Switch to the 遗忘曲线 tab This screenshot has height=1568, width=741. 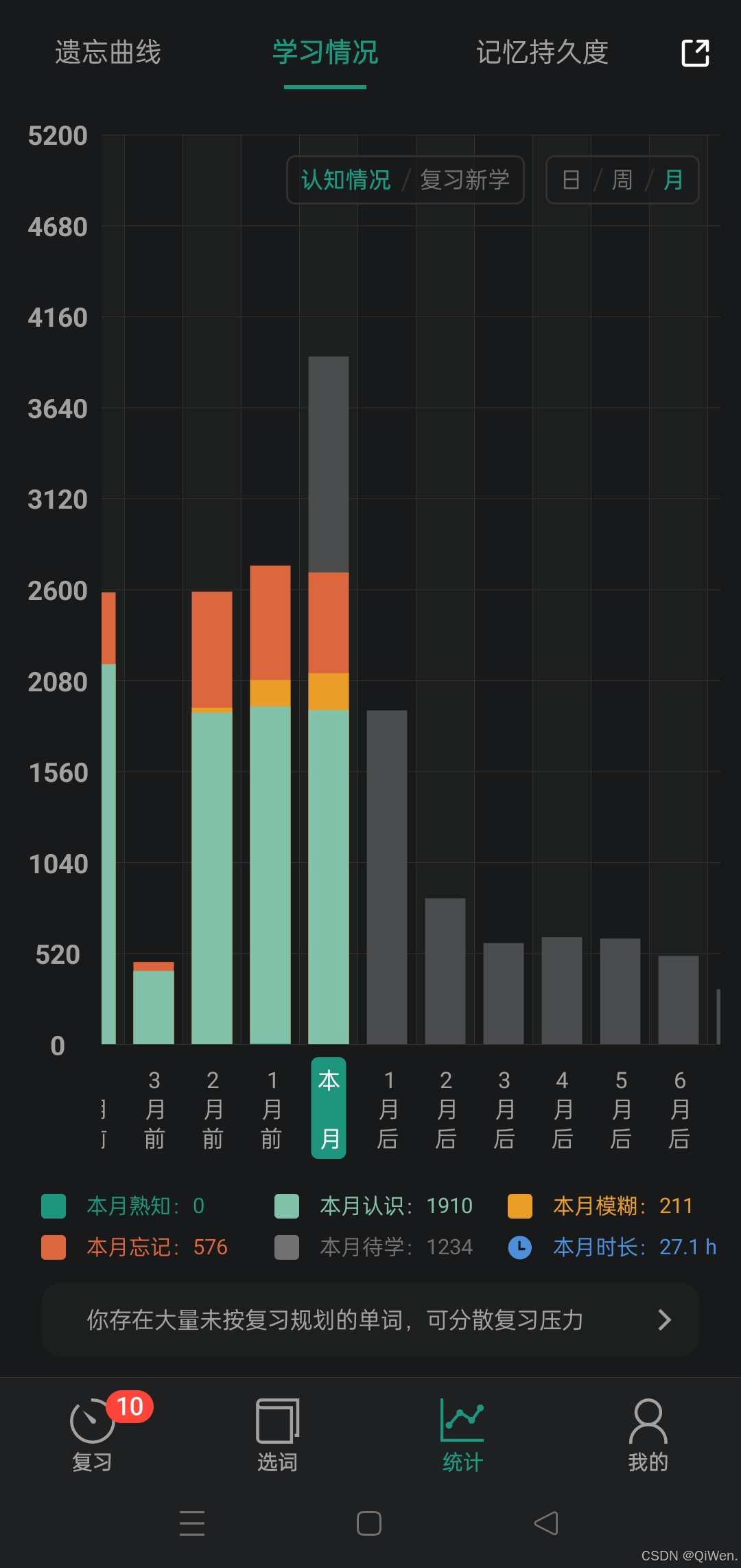108,53
